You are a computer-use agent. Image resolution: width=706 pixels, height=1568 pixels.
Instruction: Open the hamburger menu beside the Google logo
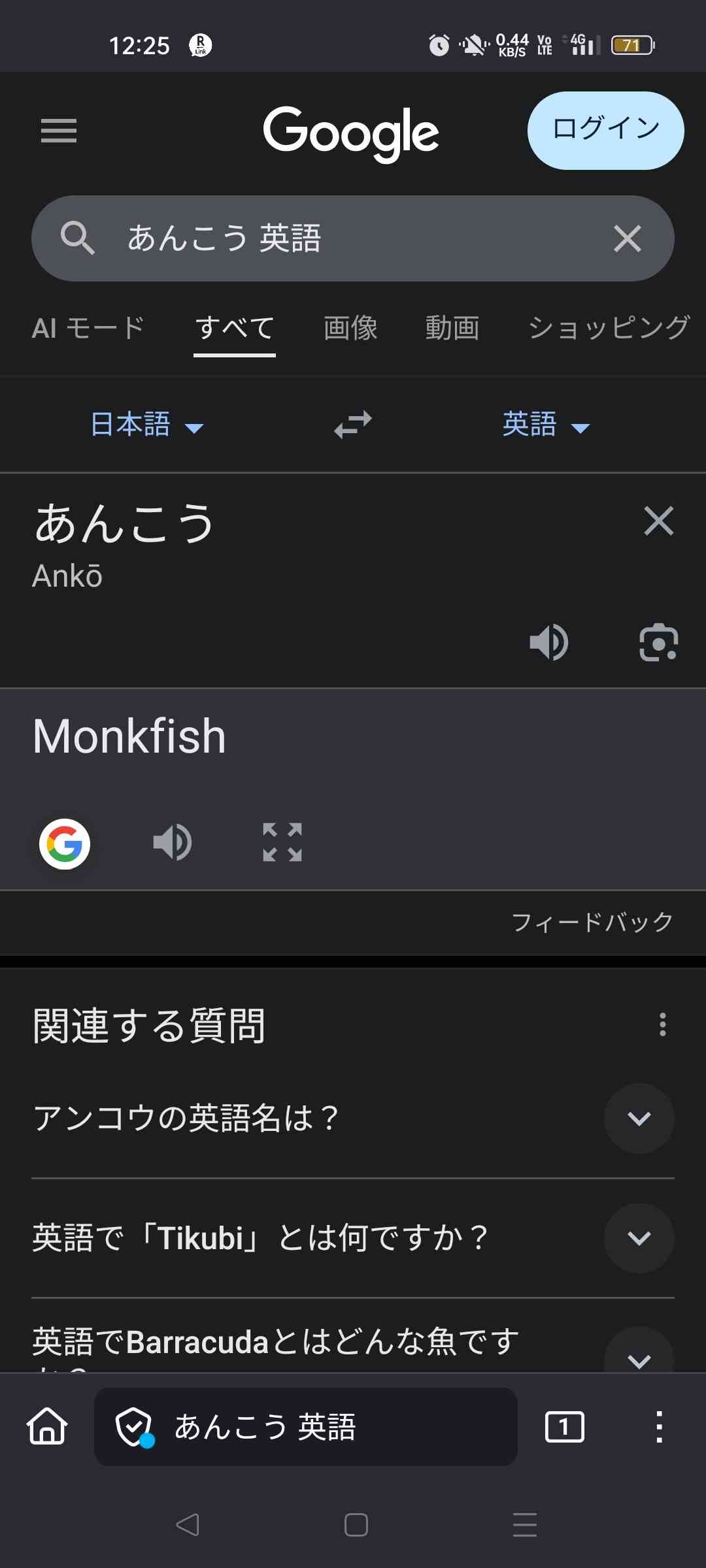59,131
